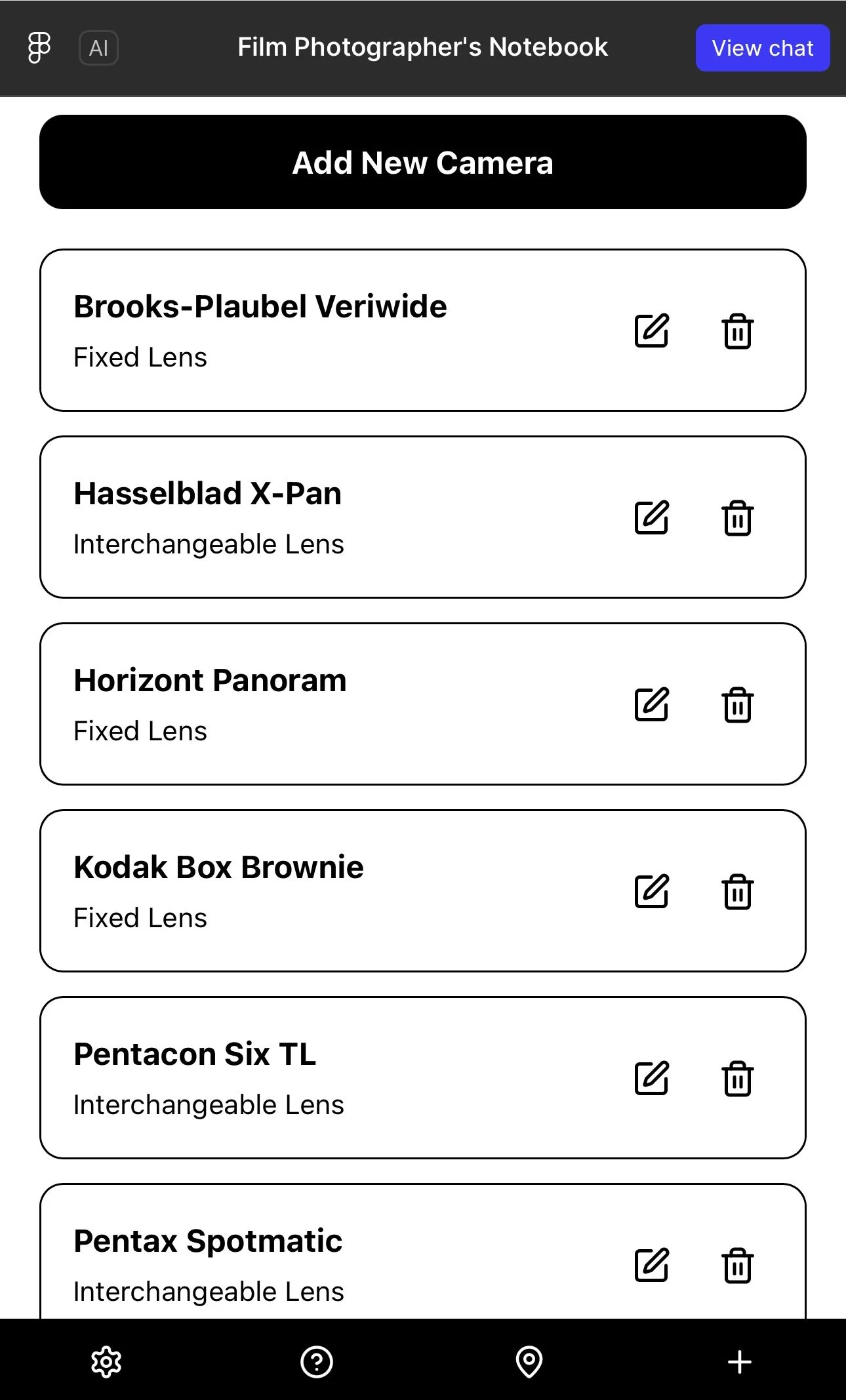Trash the Pentacon Six TL entry

737,1078
